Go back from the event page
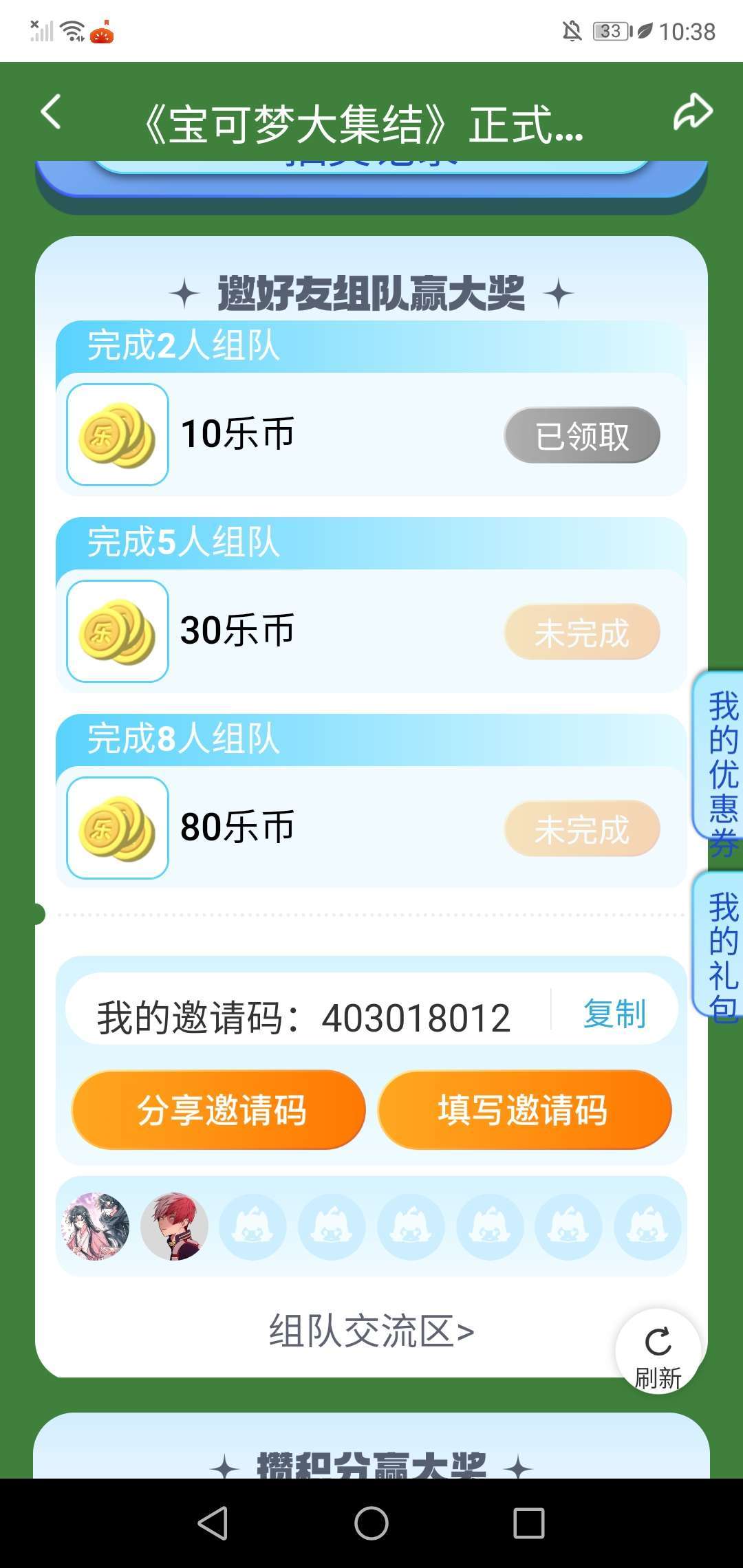The width and height of the screenshot is (743, 1568). click(52, 112)
